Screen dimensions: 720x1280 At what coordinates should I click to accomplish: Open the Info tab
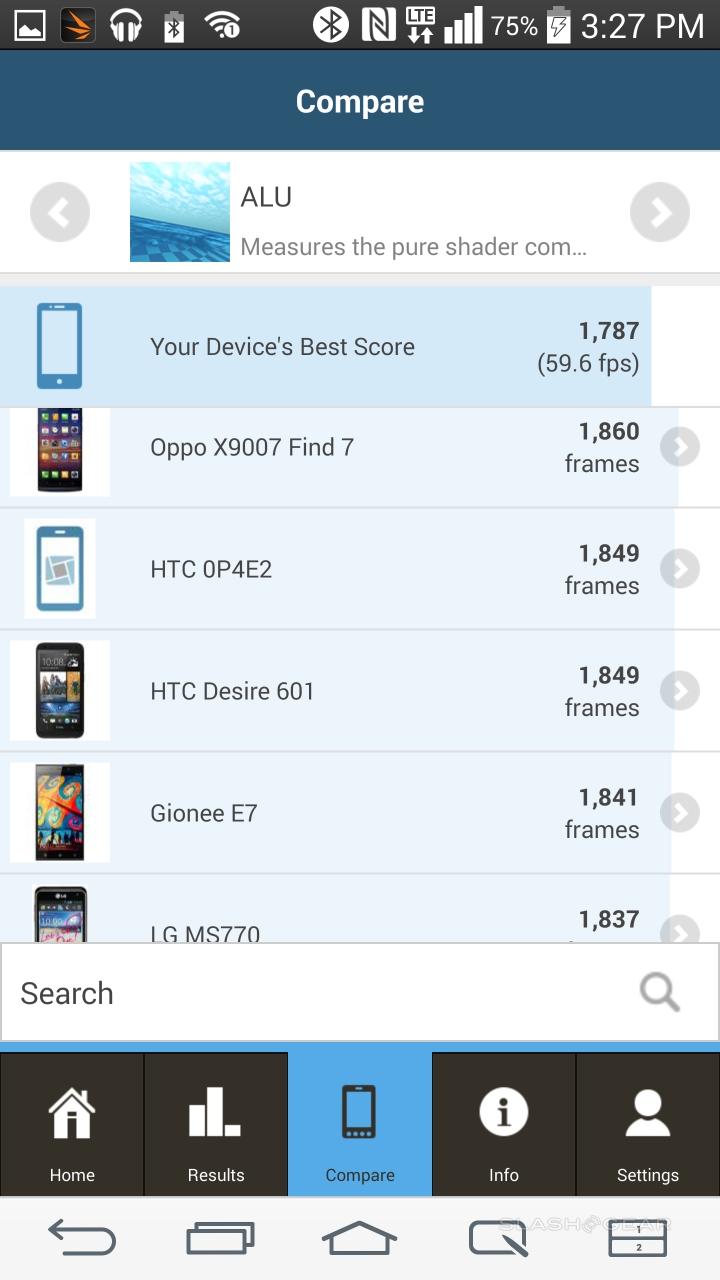(x=504, y=1125)
